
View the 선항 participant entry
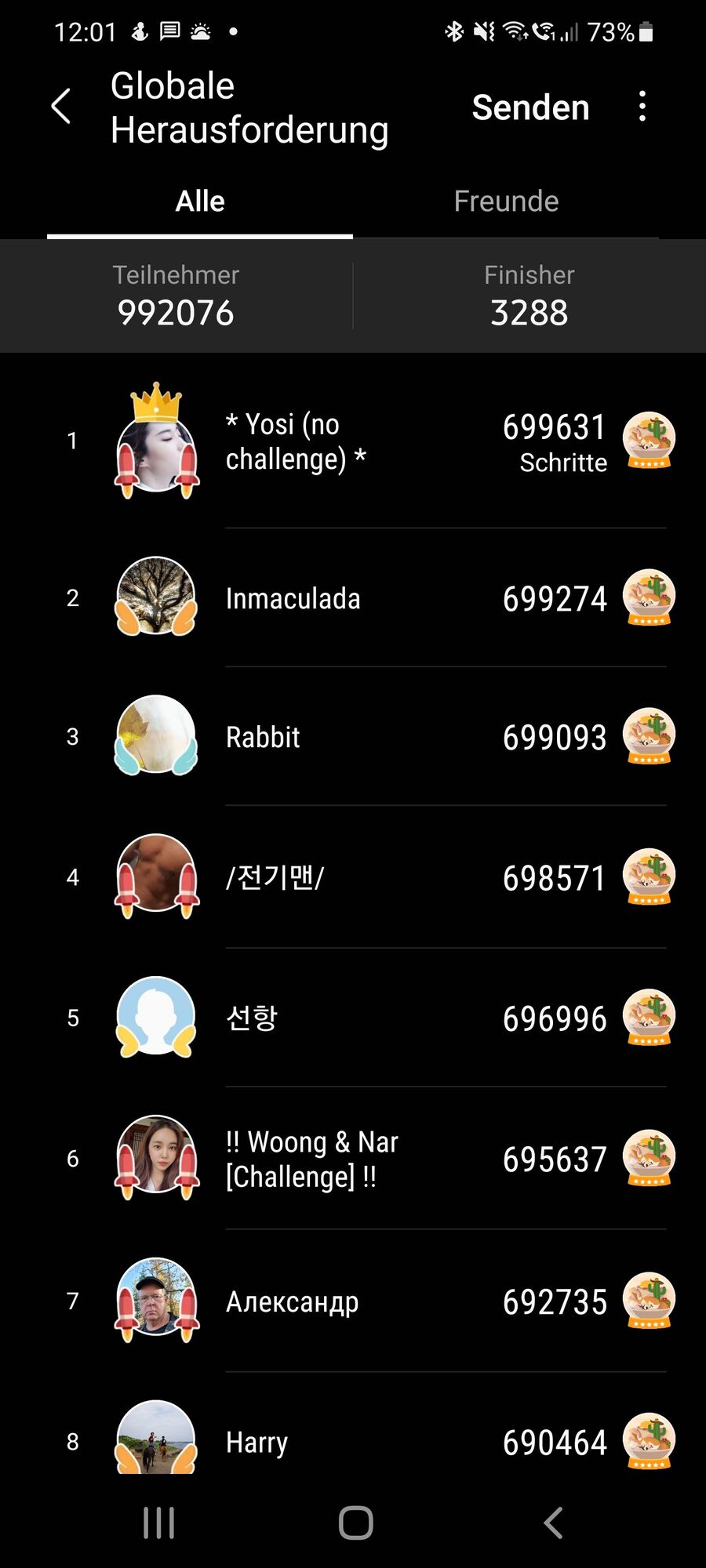click(x=353, y=1018)
